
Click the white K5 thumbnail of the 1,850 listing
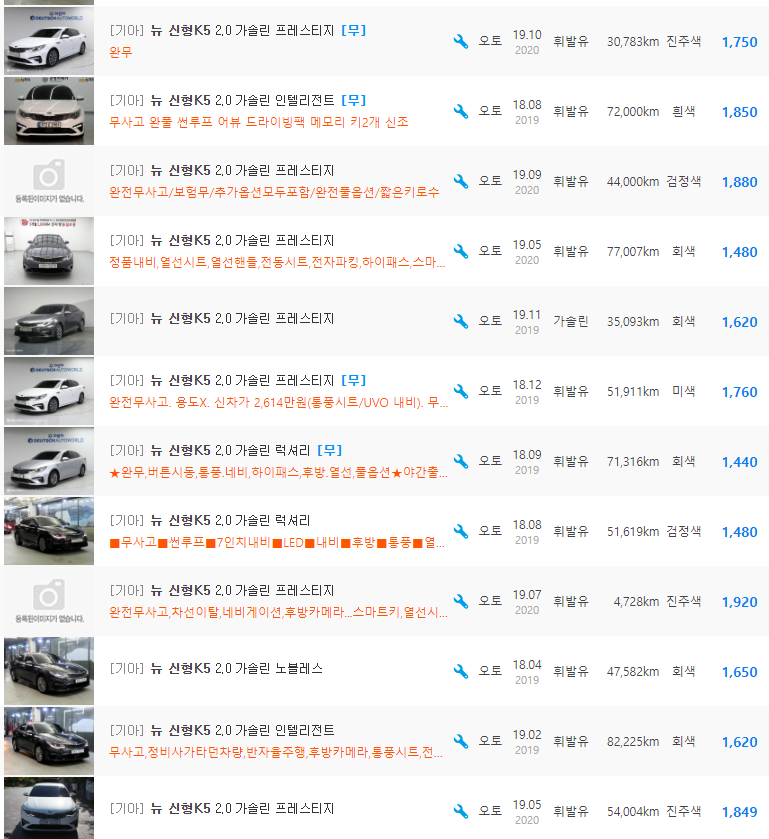point(48,112)
